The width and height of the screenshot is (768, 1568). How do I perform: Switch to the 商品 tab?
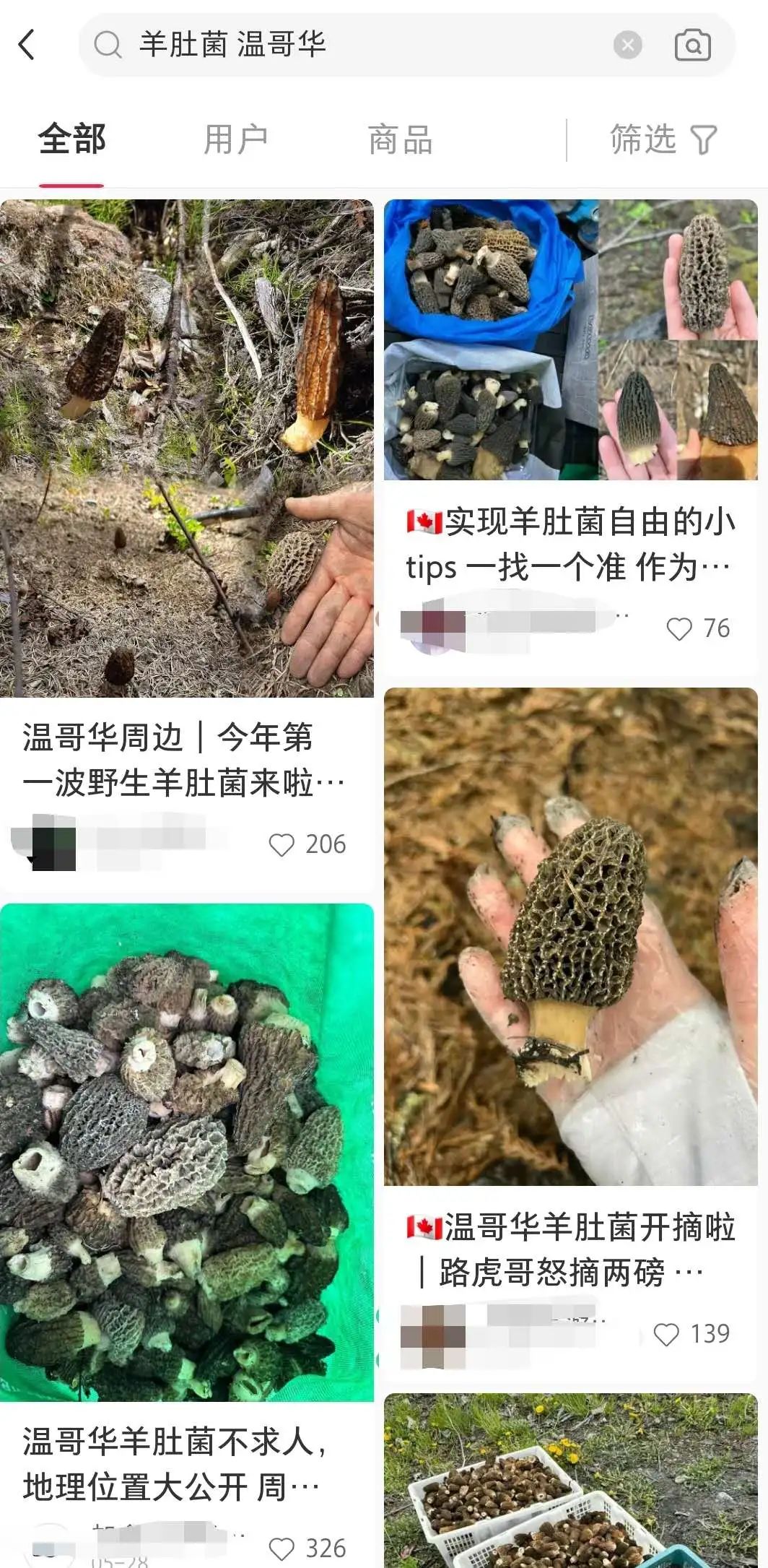pos(400,139)
